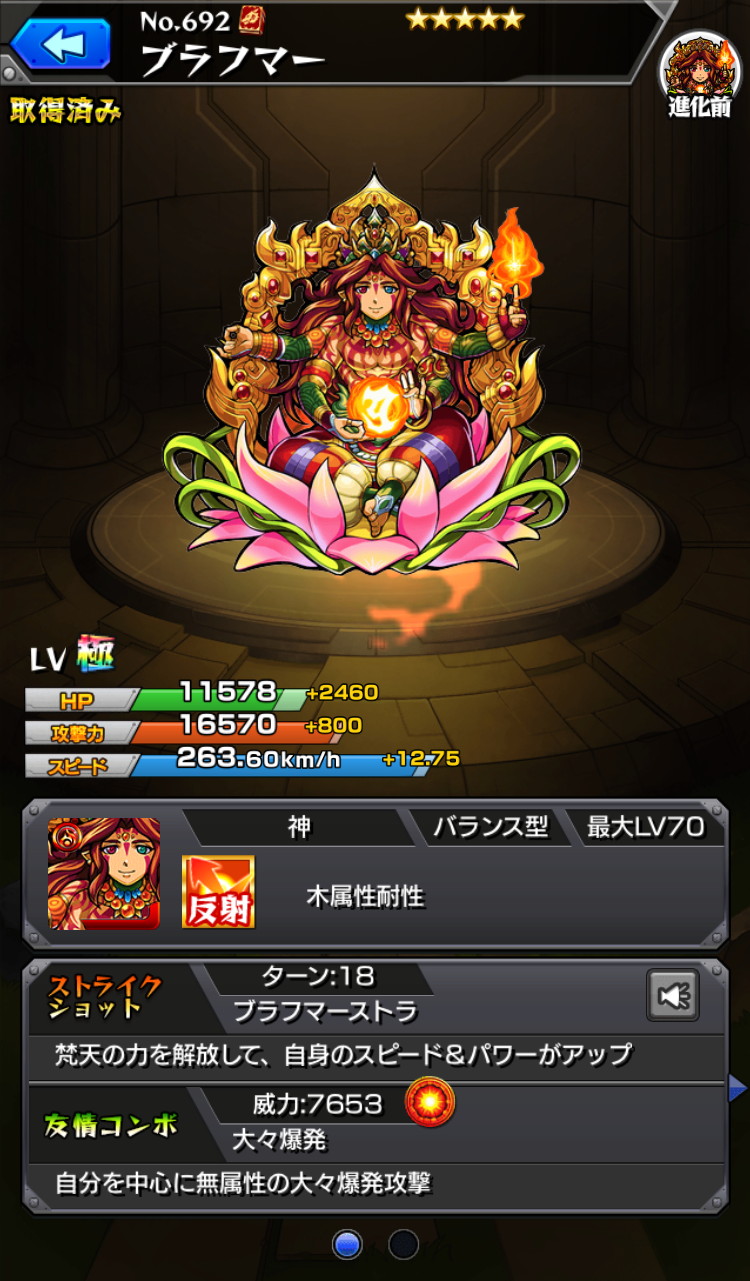
Task: Select the first page indicator dot
Action: pyautogui.click(x=347, y=1243)
